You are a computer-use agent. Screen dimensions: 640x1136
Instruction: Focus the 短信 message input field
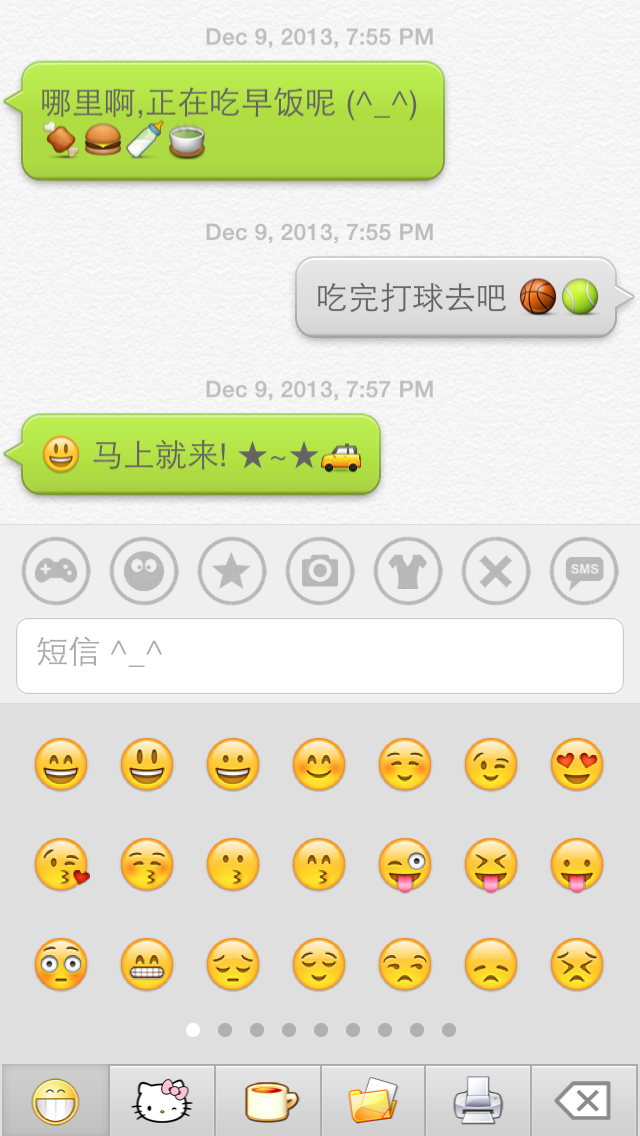click(x=320, y=655)
